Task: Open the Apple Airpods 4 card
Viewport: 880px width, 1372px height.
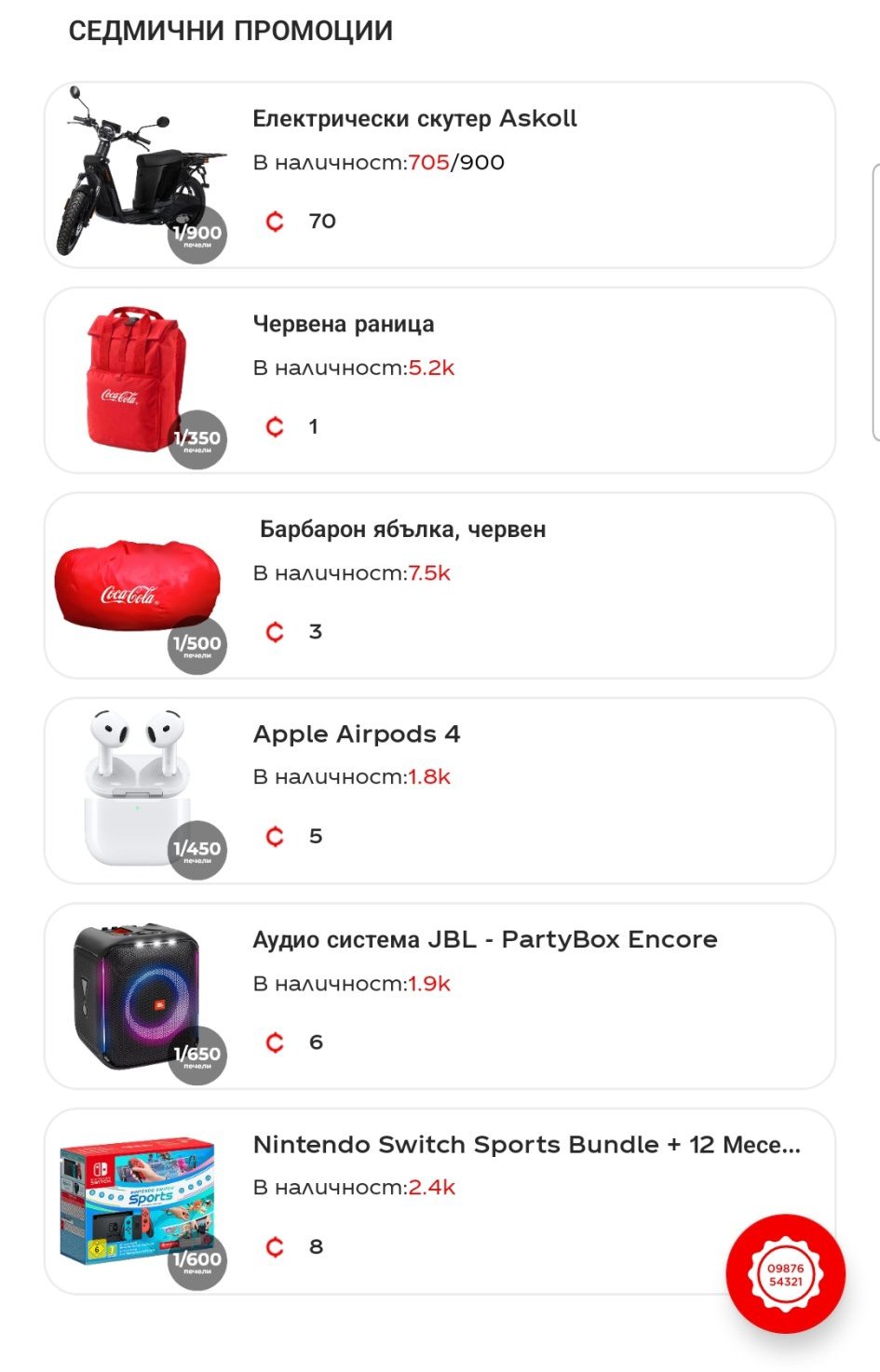Action: click(440, 790)
